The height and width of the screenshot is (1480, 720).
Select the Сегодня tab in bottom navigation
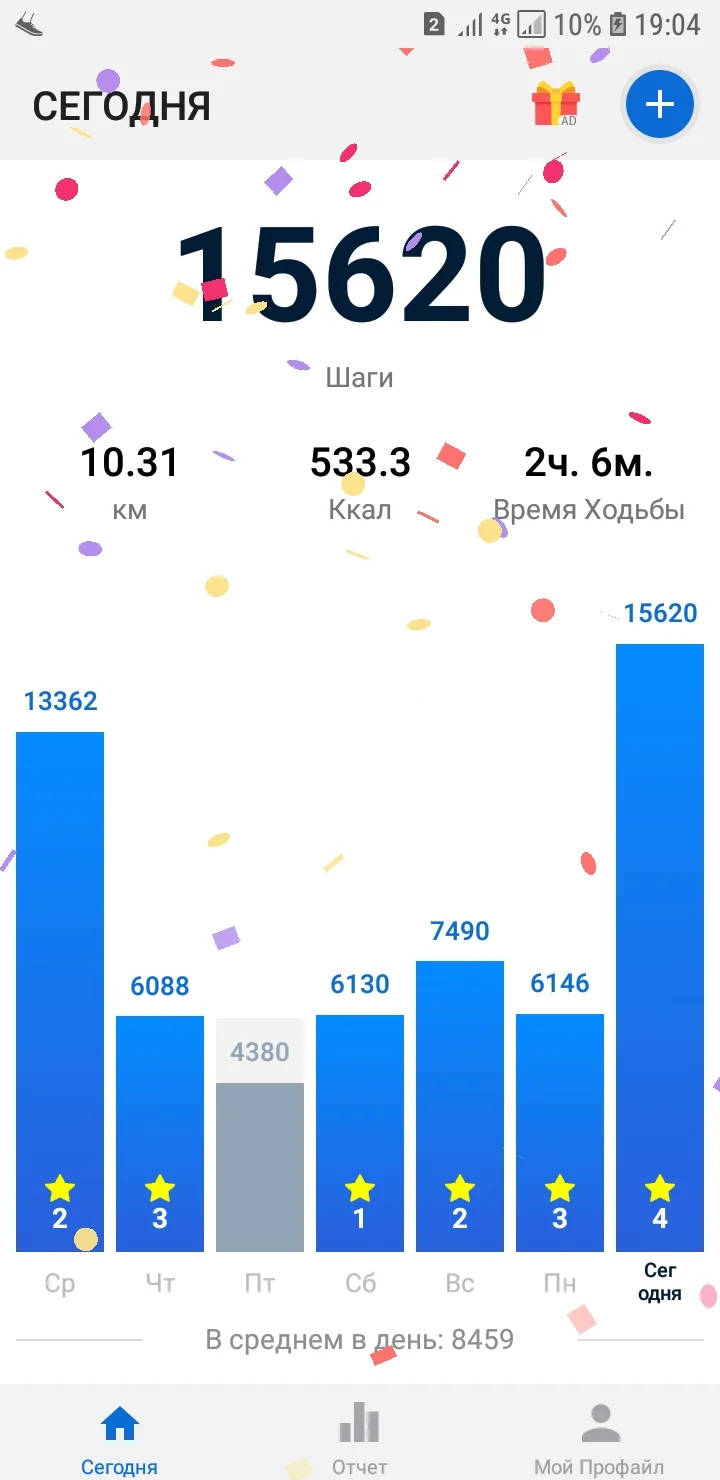[119, 1438]
